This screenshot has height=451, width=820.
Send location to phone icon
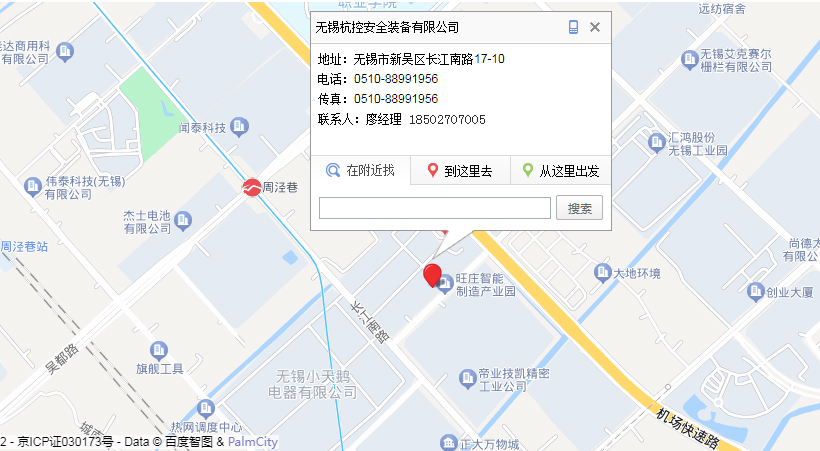point(573,27)
